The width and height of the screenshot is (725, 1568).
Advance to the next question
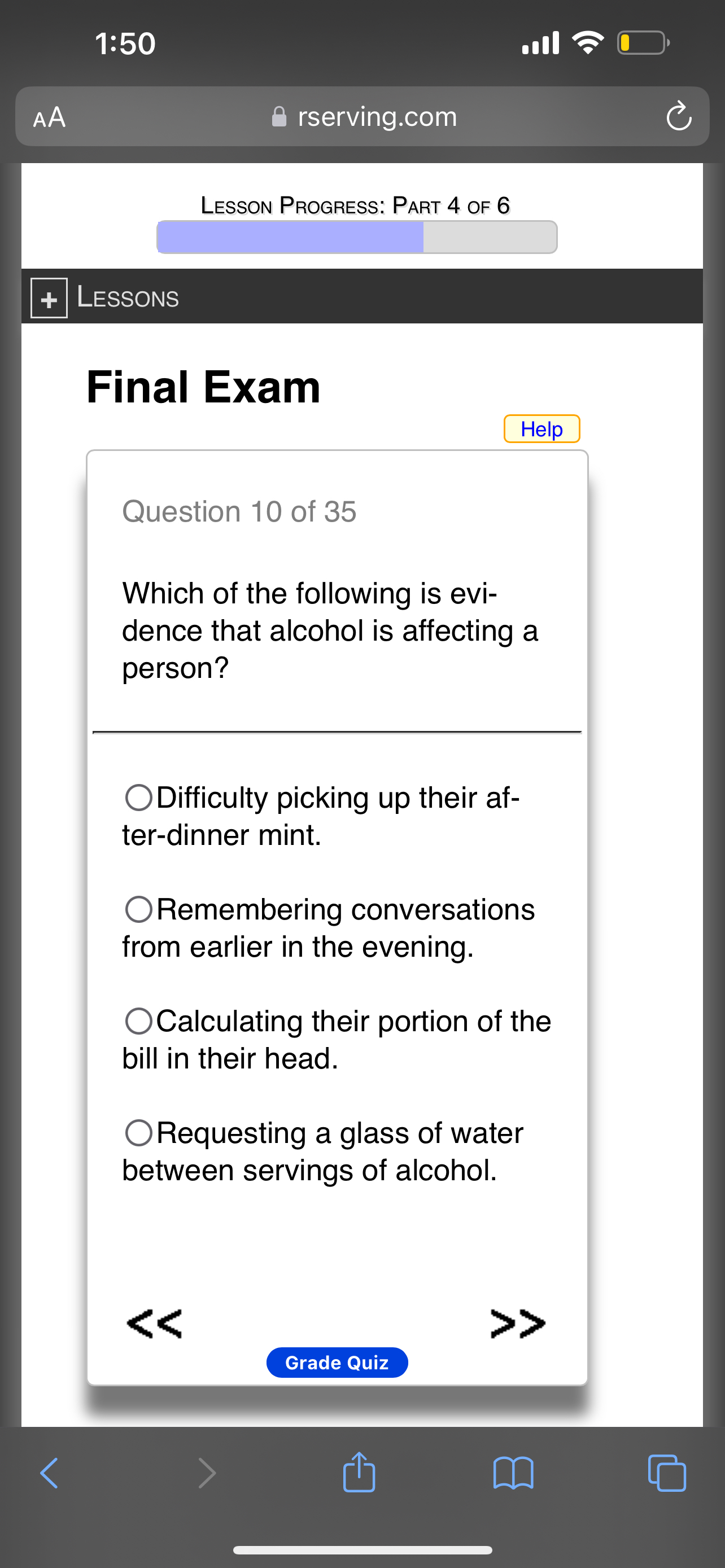coord(518,1323)
